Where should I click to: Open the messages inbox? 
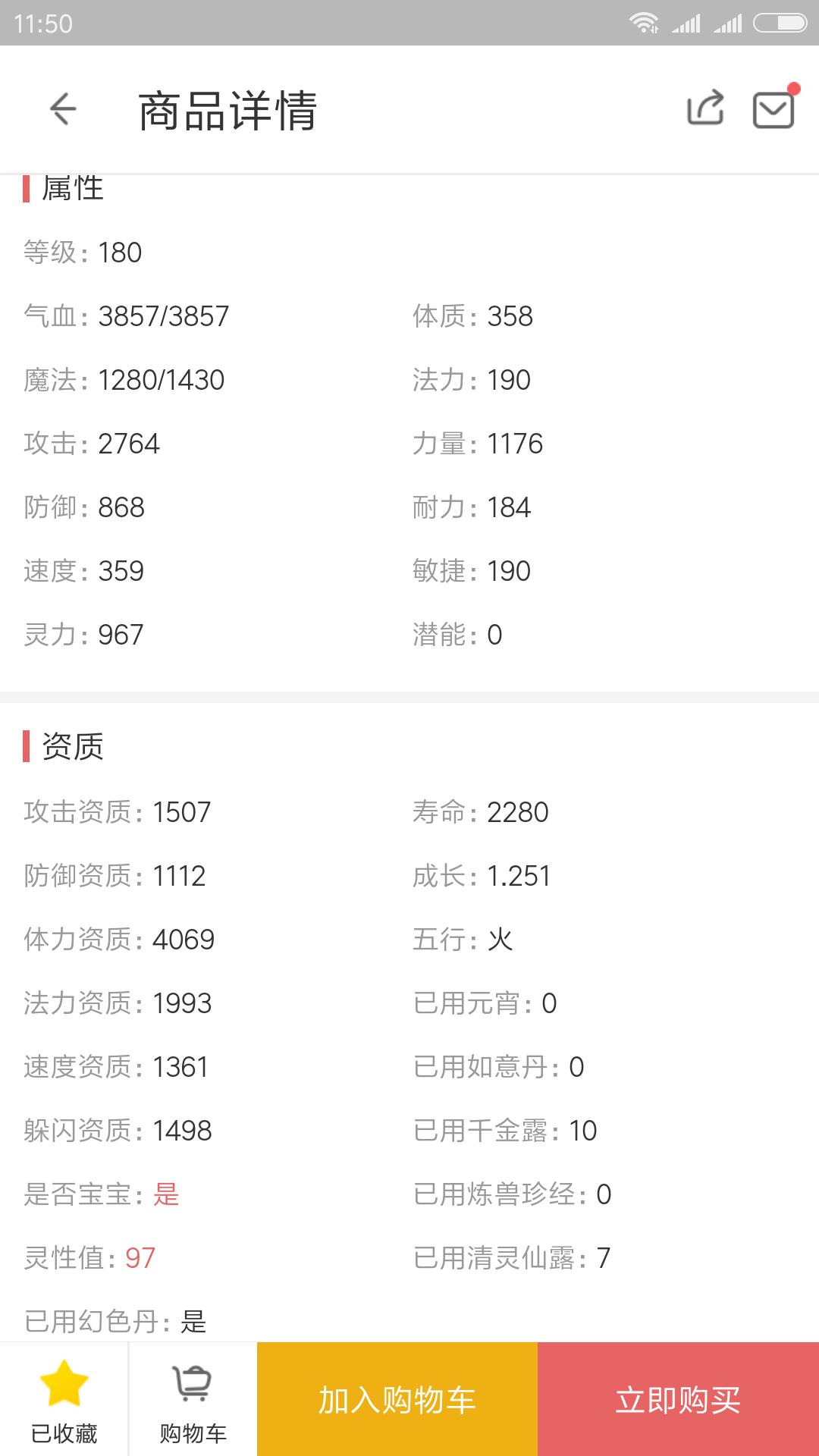773,109
